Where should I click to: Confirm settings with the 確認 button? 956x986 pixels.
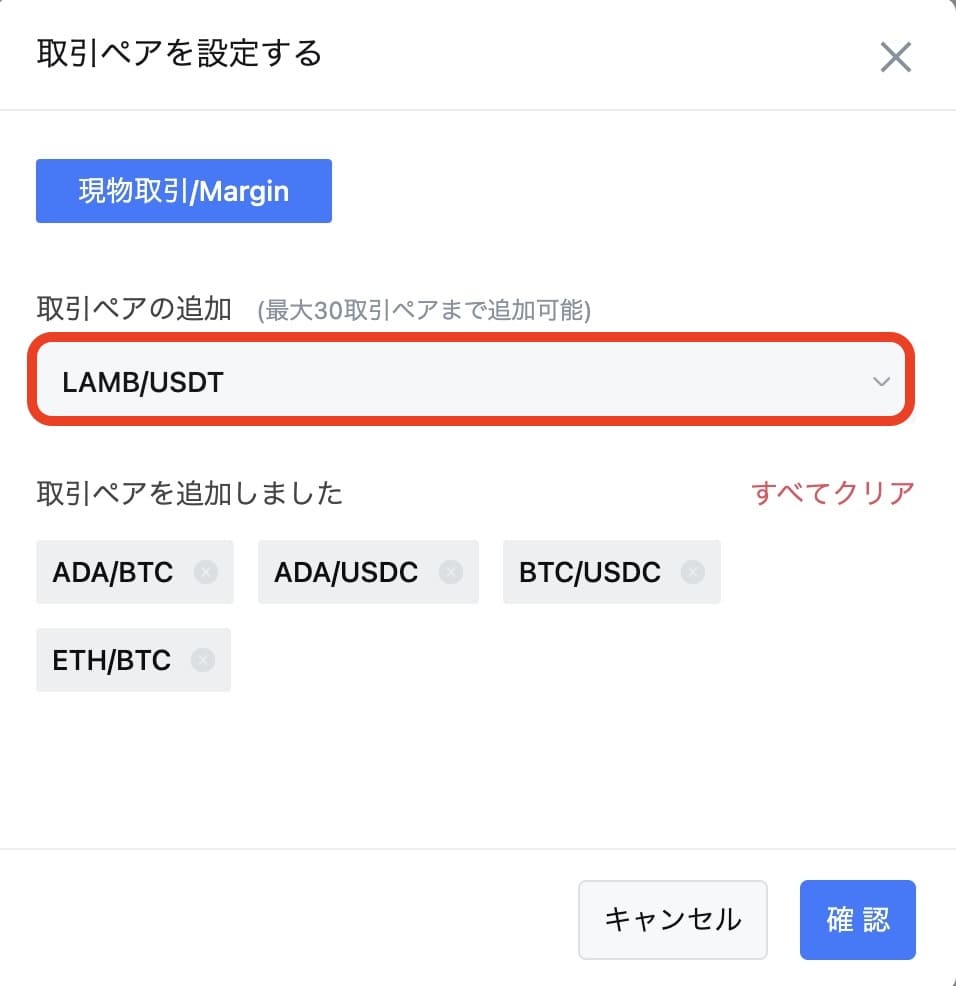coord(857,919)
